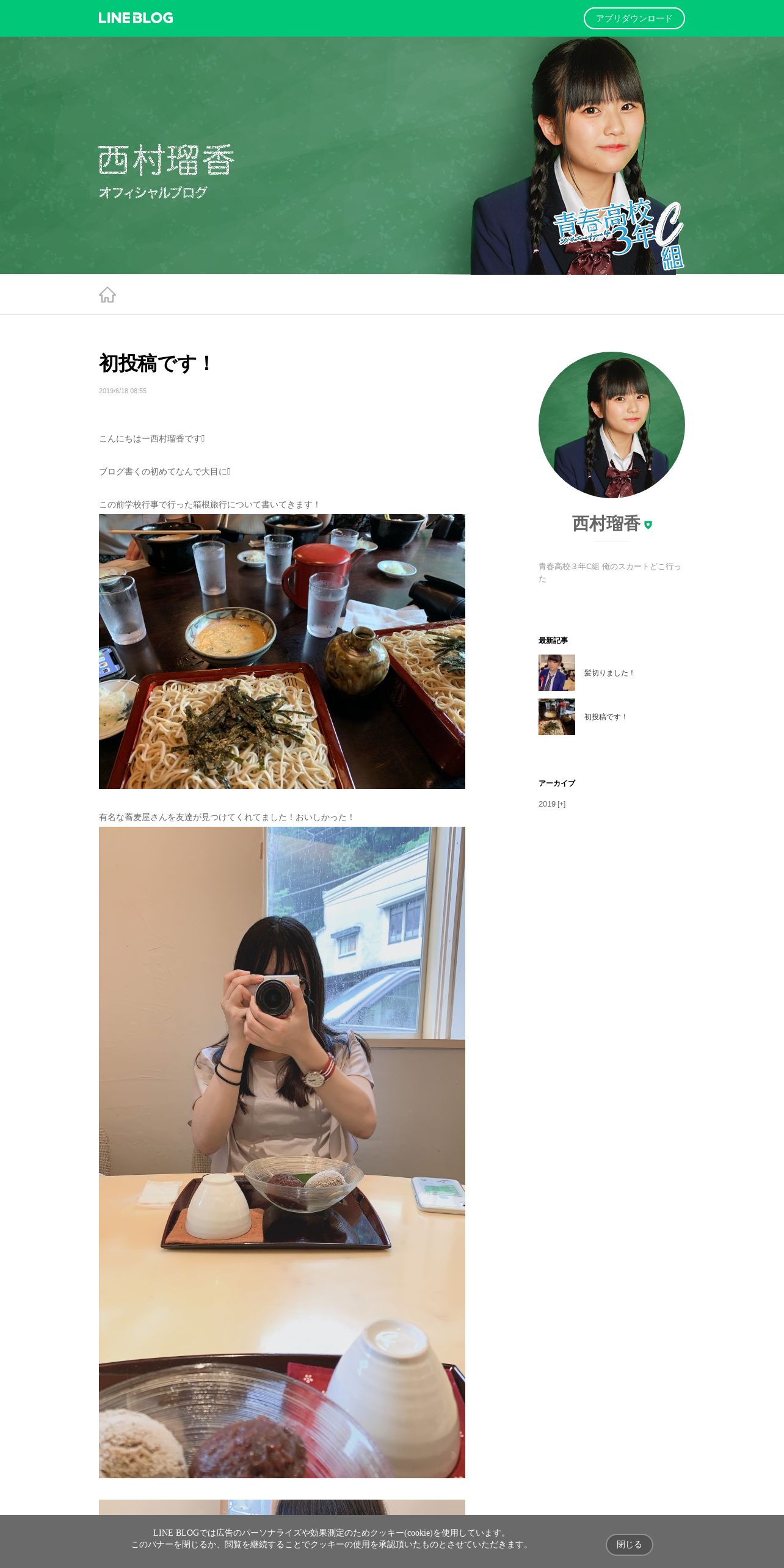Open the LINE BLOG home link
The width and height of the screenshot is (784, 1568).
pos(136,18)
